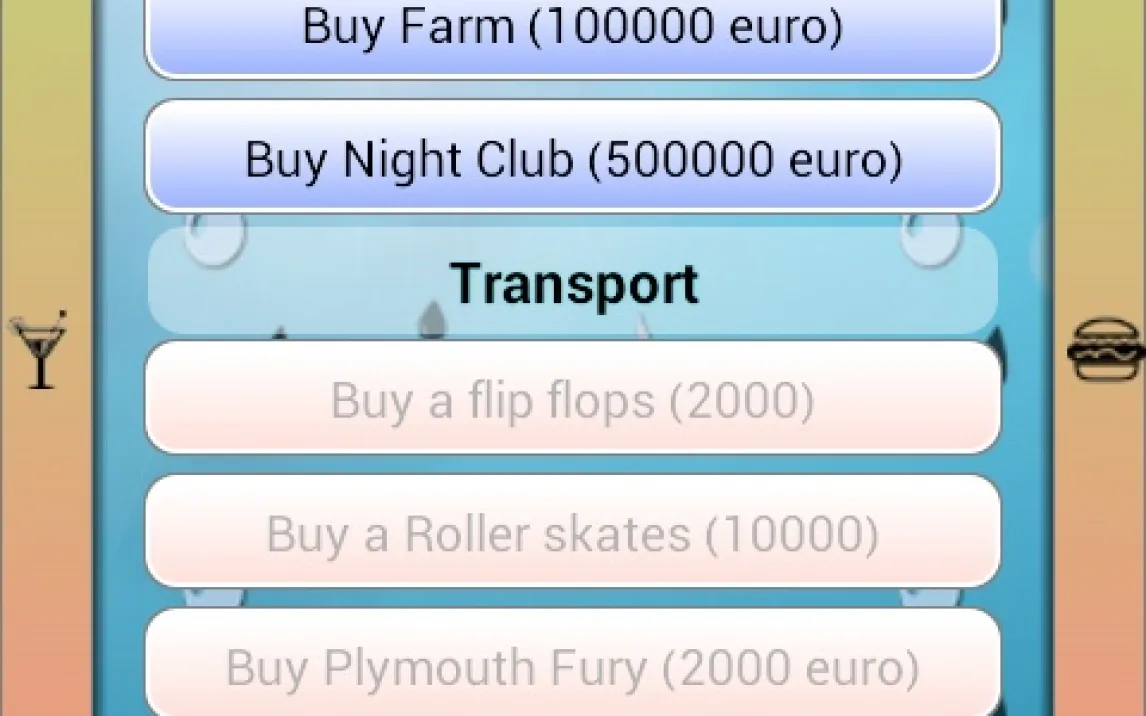Buy the Plymouth Fury for 2000 euro

[x=572, y=664]
